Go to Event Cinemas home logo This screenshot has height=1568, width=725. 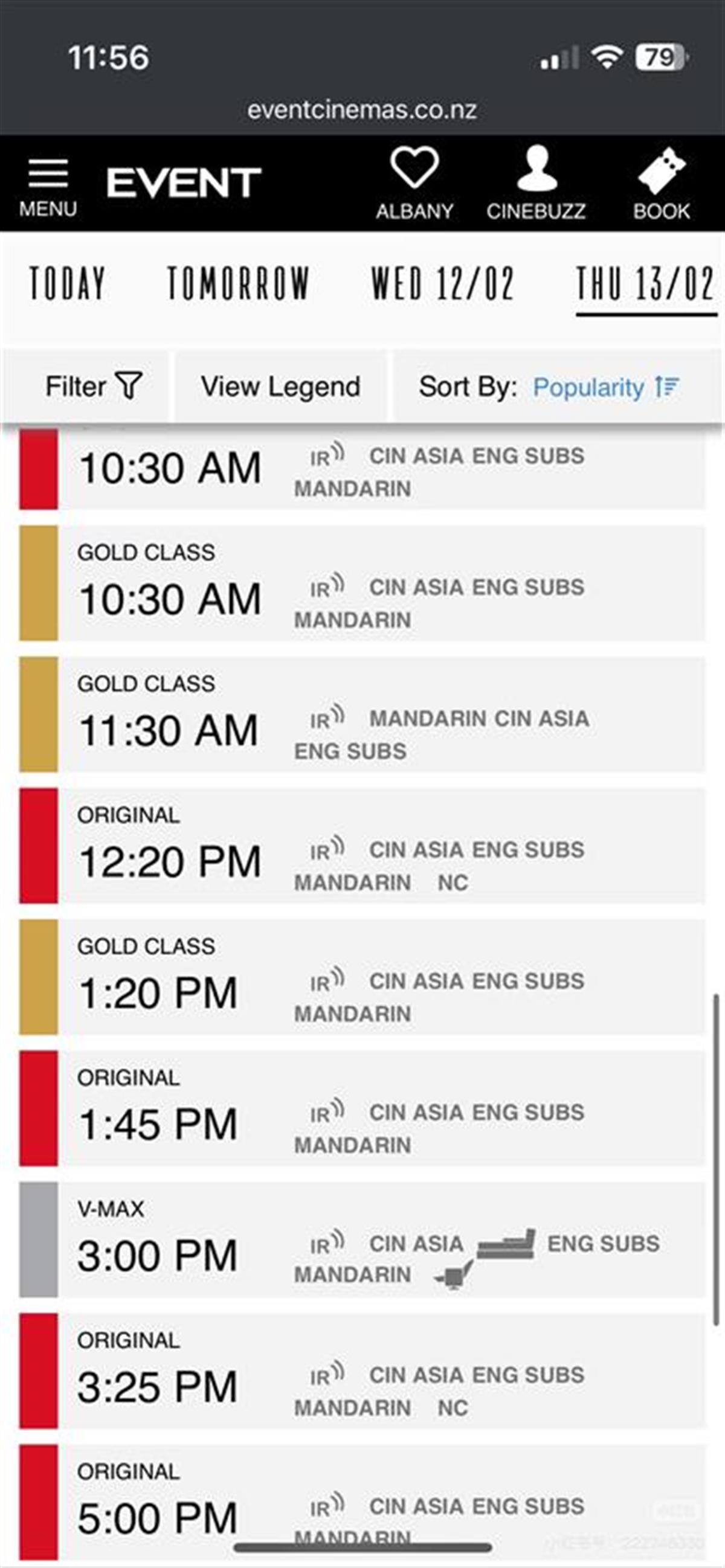(184, 182)
